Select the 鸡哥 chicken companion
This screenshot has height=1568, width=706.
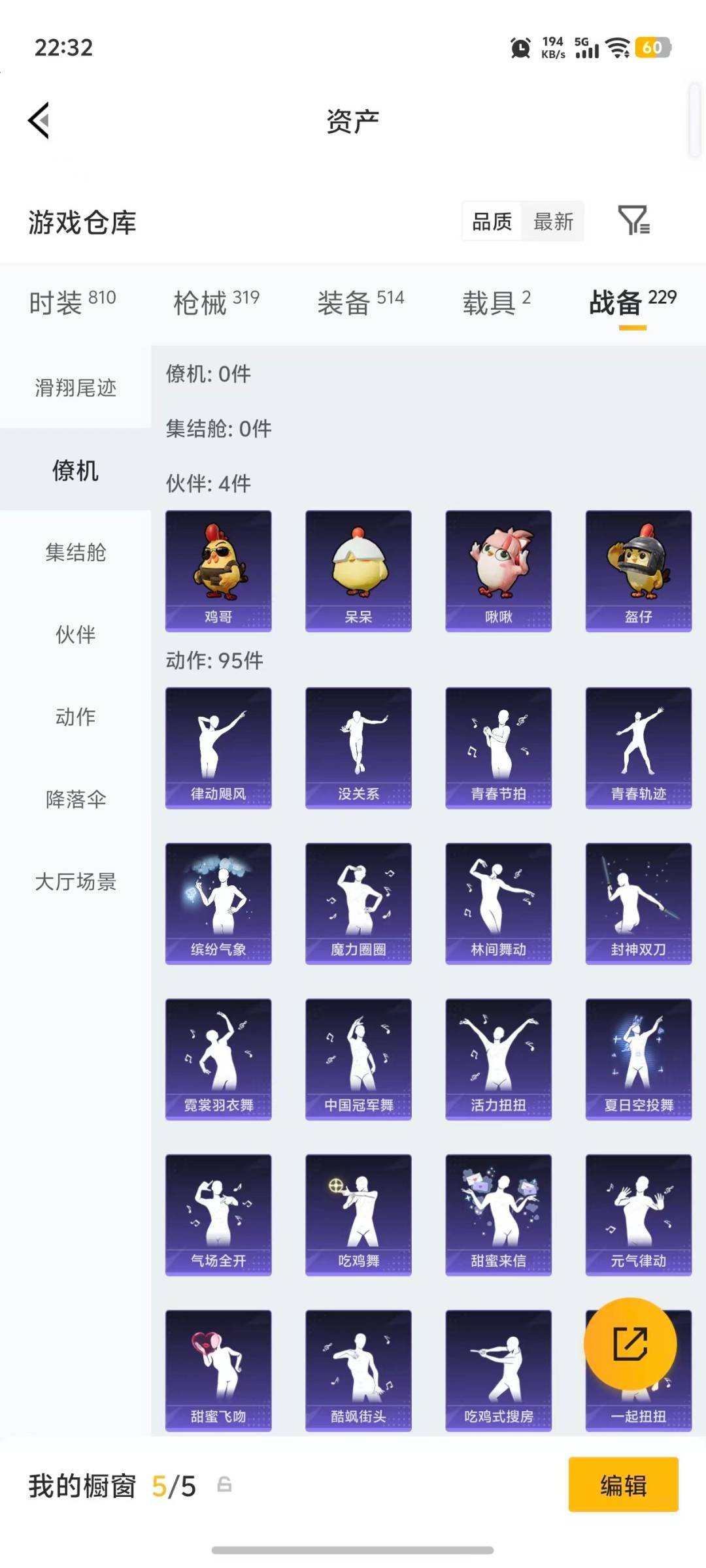coord(218,568)
